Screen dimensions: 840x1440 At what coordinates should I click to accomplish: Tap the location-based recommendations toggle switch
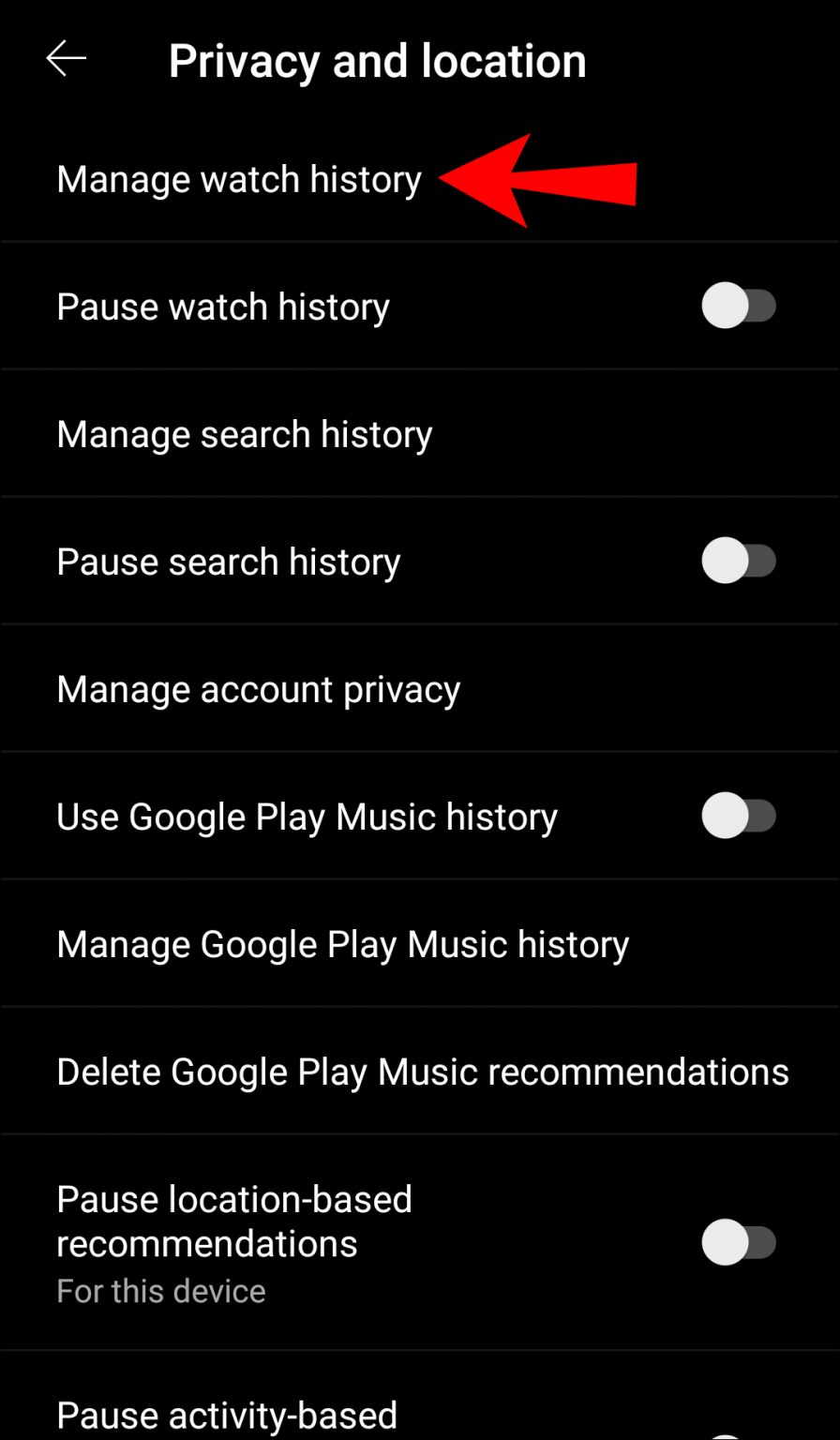click(x=742, y=1243)
